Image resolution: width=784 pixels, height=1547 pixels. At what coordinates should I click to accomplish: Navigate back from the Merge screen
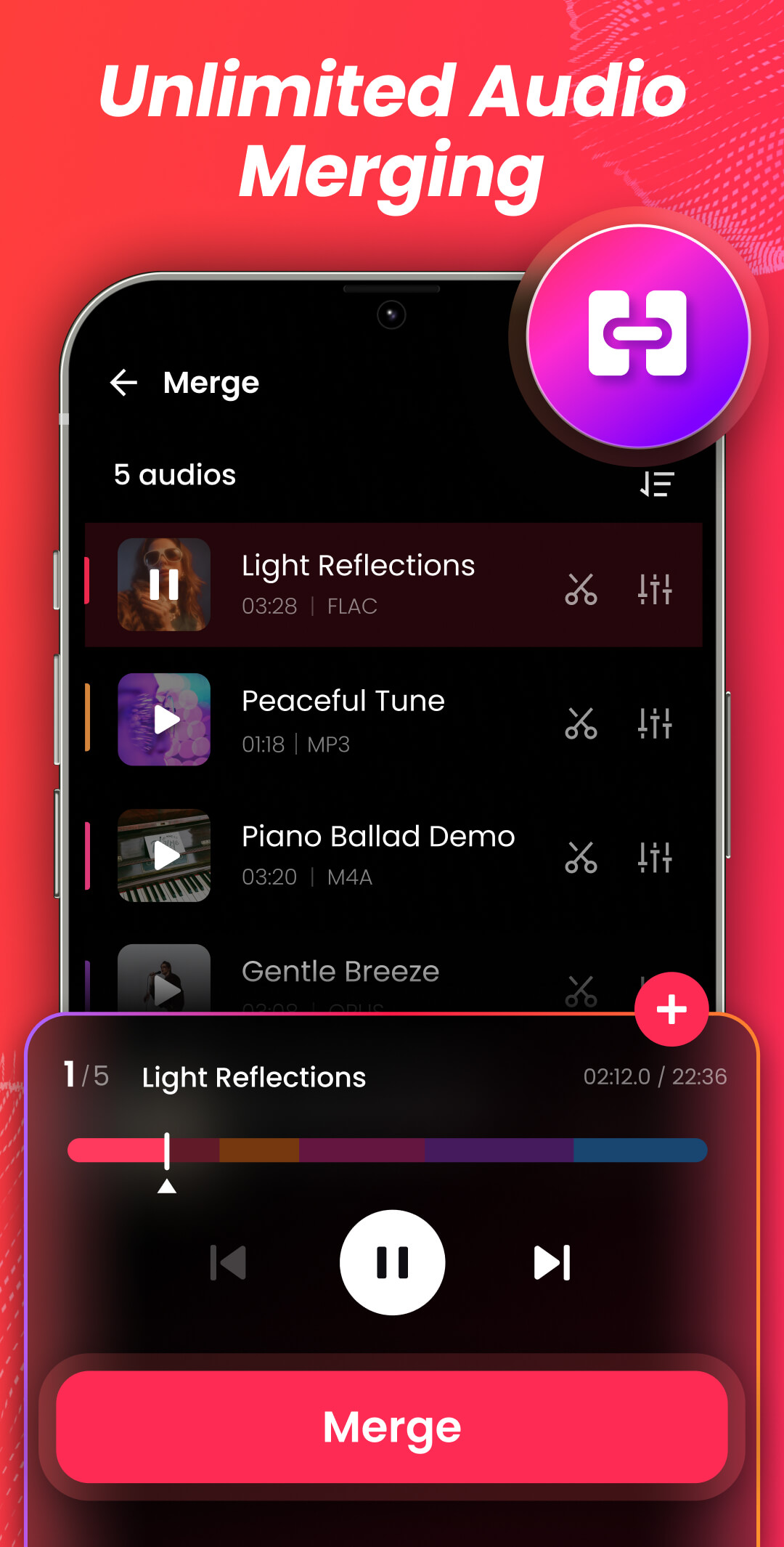124,381
